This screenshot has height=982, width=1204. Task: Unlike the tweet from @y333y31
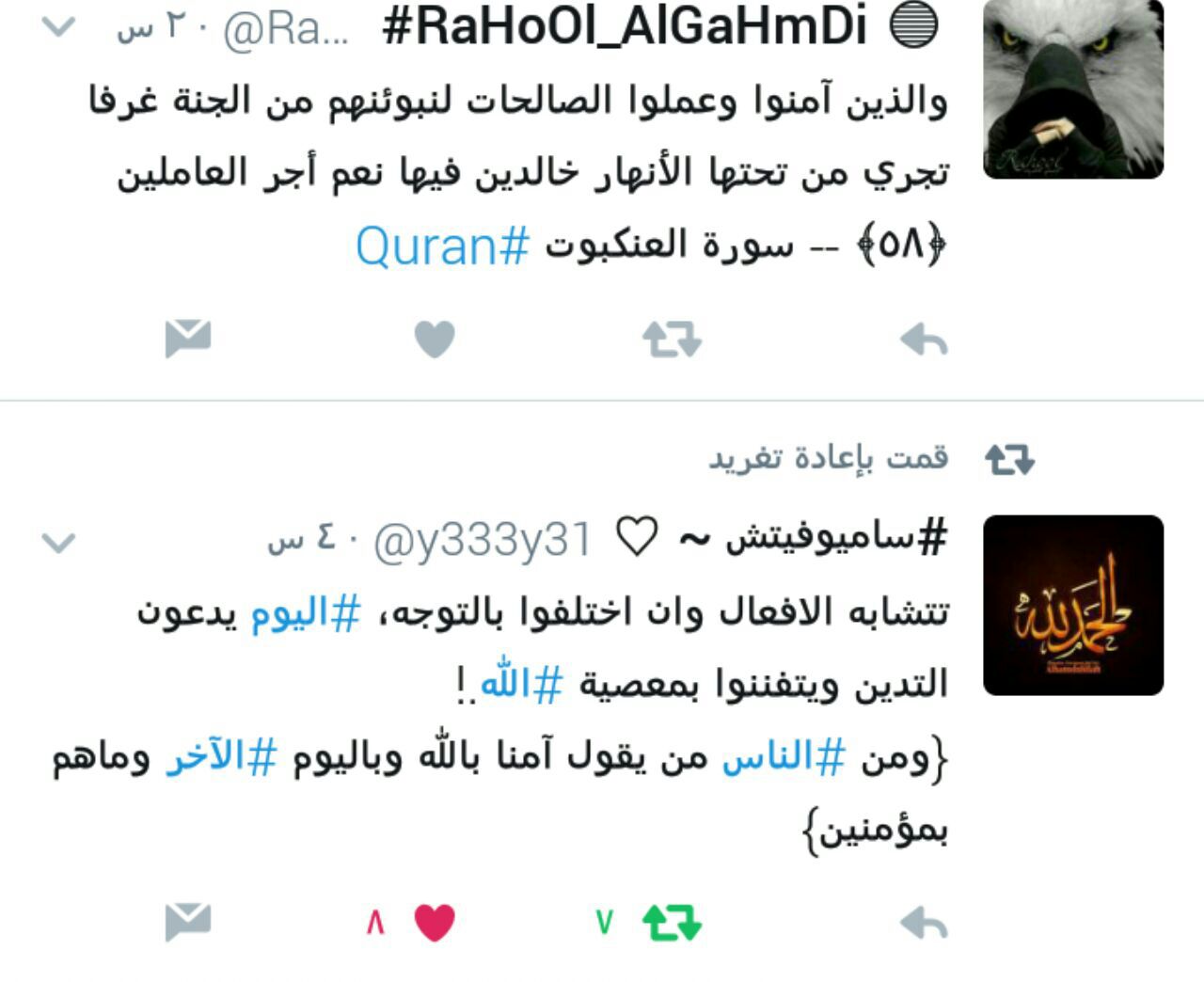point(435,923)
